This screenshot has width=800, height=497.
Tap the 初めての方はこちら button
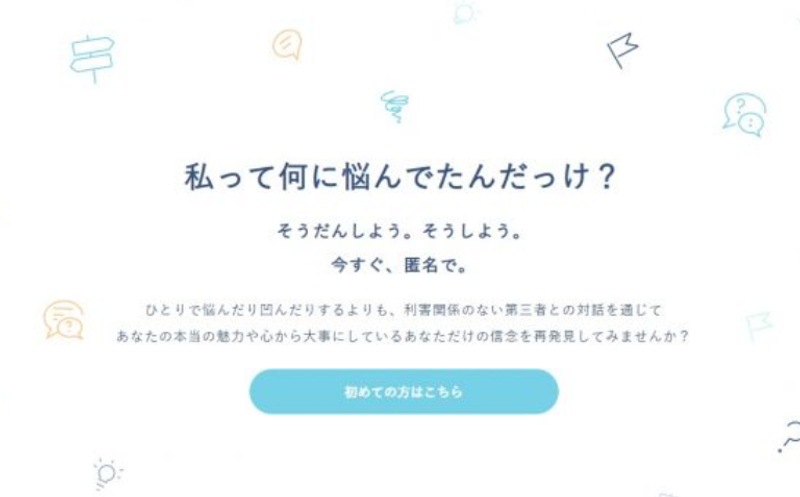pos(403,392)
